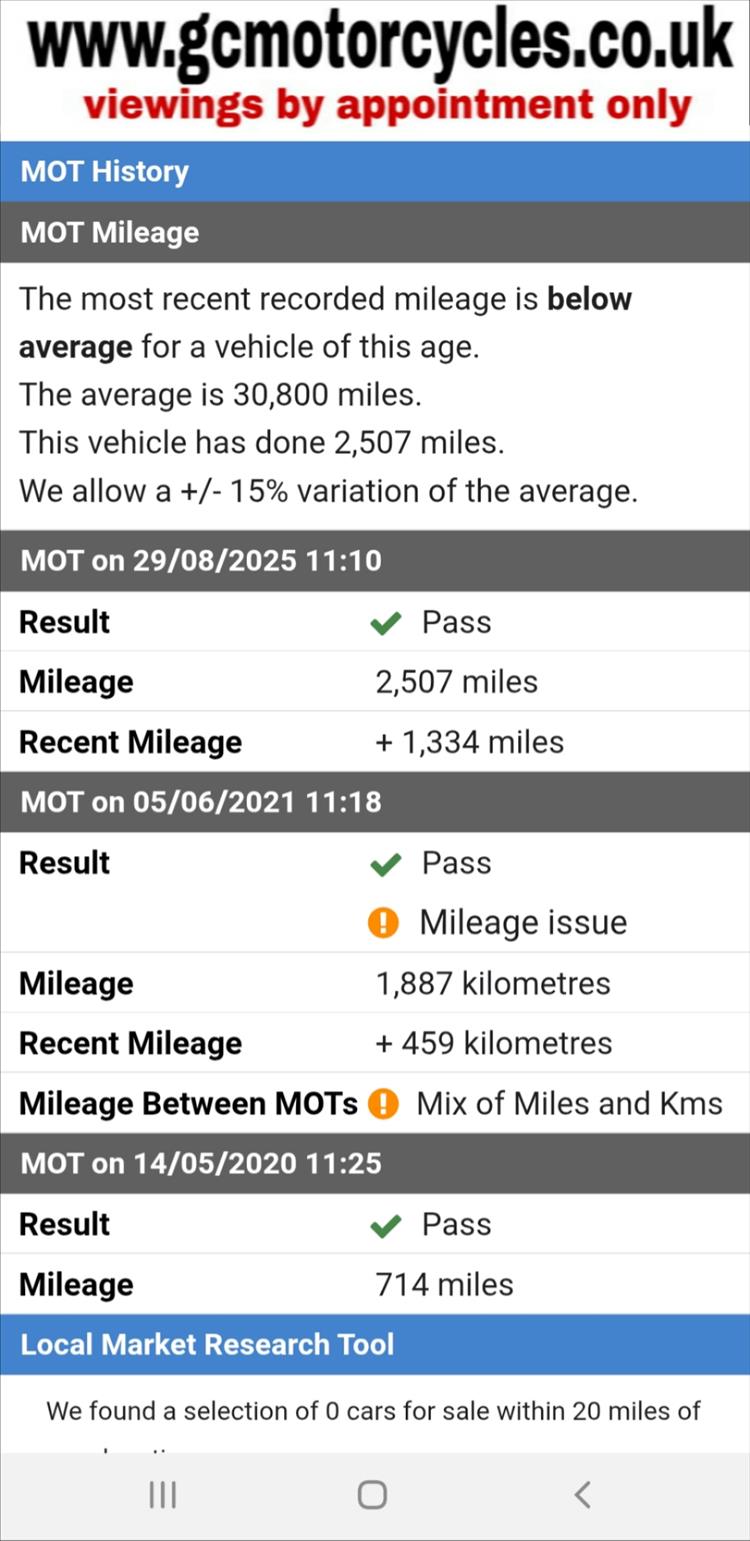Open recent apps from the navigation bar
The width and height of the screenshot is (750, 1541).
[162, 1495]
